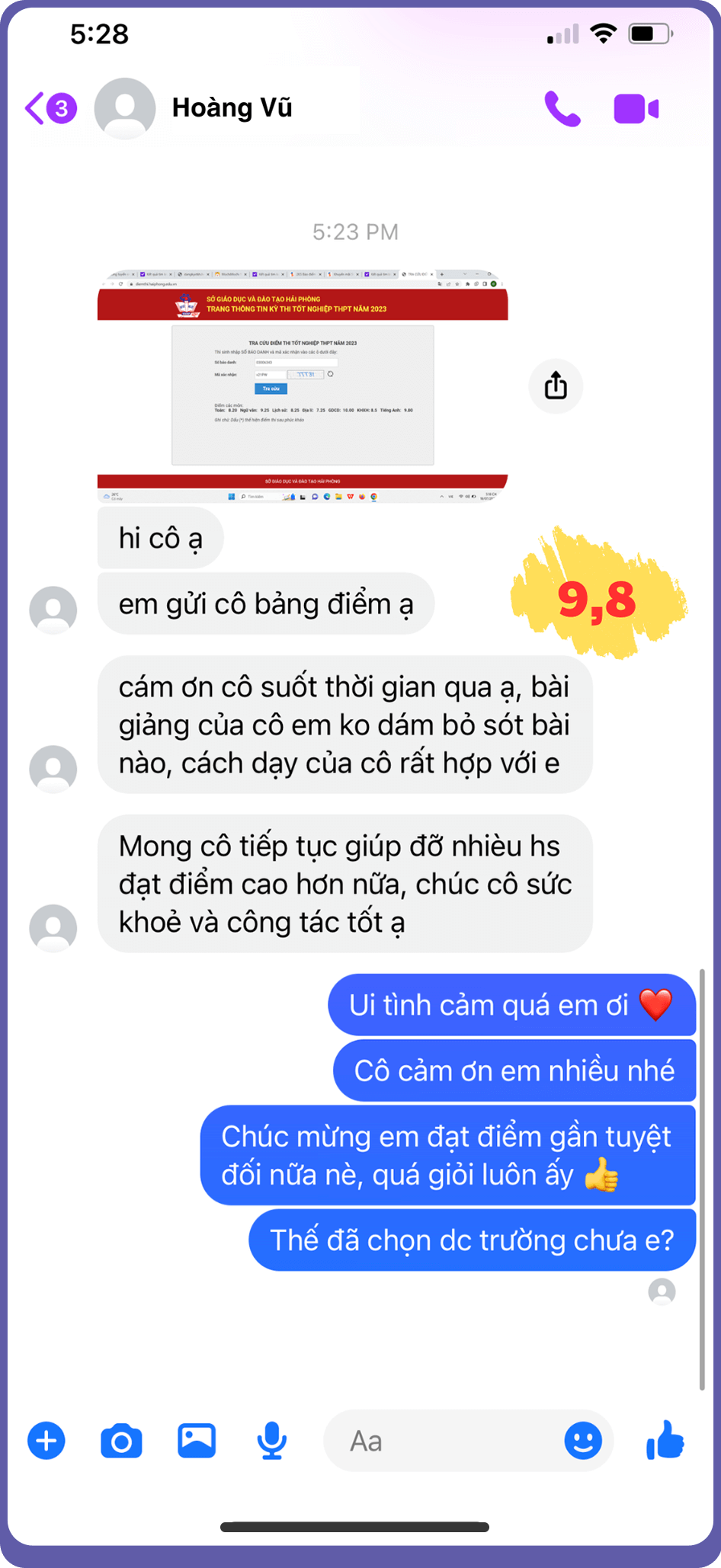Start a voice call with Hoàng Vũ
This screenshot has width=721, height=1568.
tap(562, 109)
